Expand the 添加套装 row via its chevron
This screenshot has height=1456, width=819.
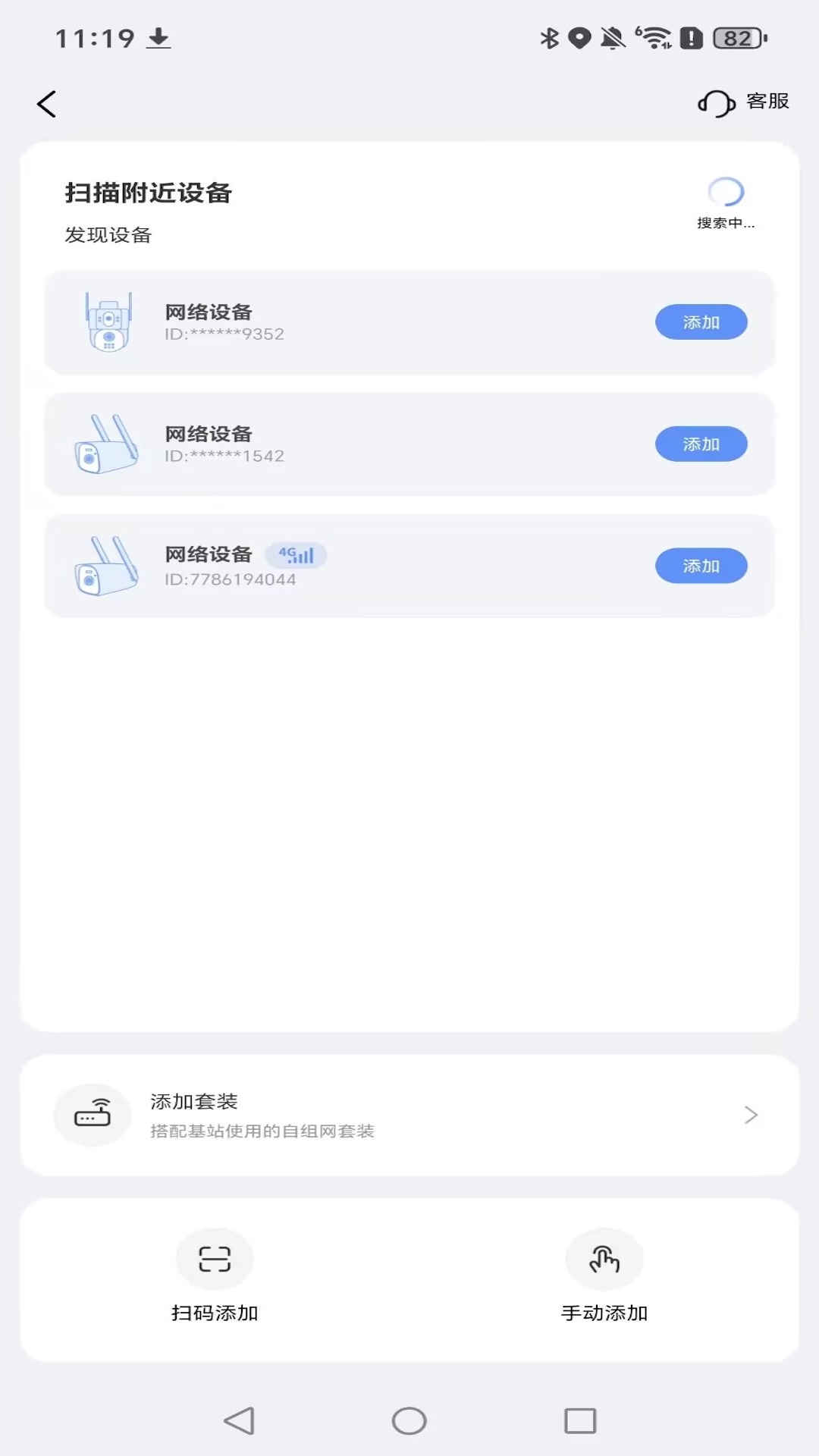(x=751, y=1115)
